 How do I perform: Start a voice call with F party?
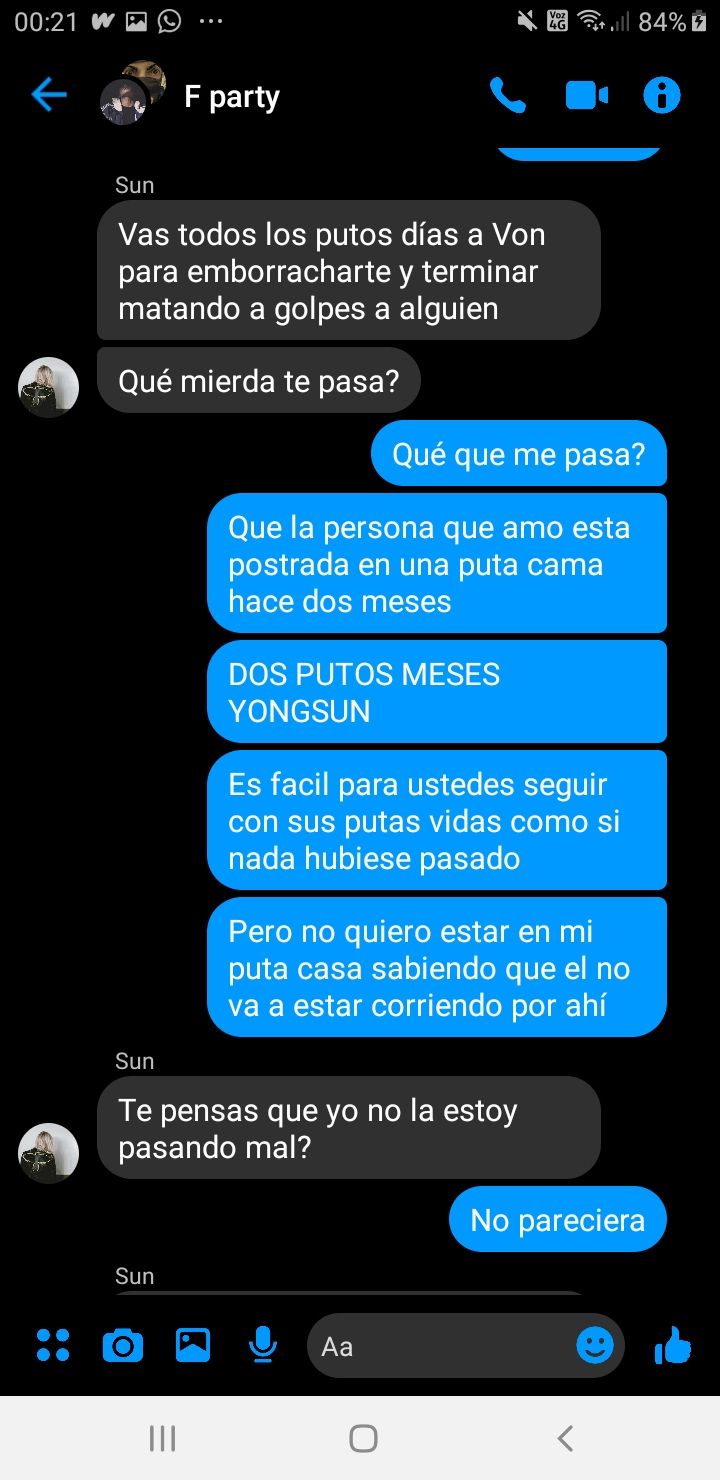coord(508,95)
